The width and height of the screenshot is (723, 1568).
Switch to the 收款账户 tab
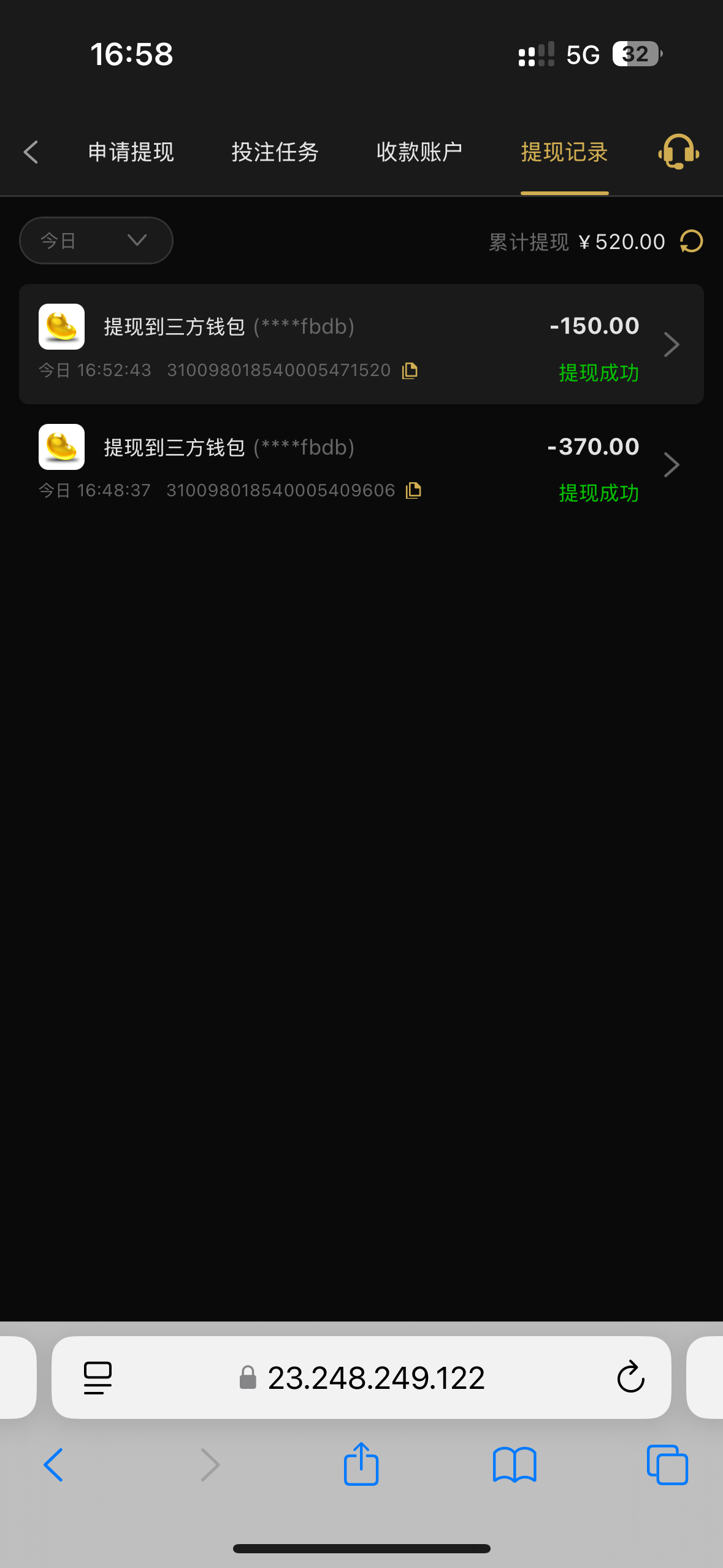click(x=419, y=152)
